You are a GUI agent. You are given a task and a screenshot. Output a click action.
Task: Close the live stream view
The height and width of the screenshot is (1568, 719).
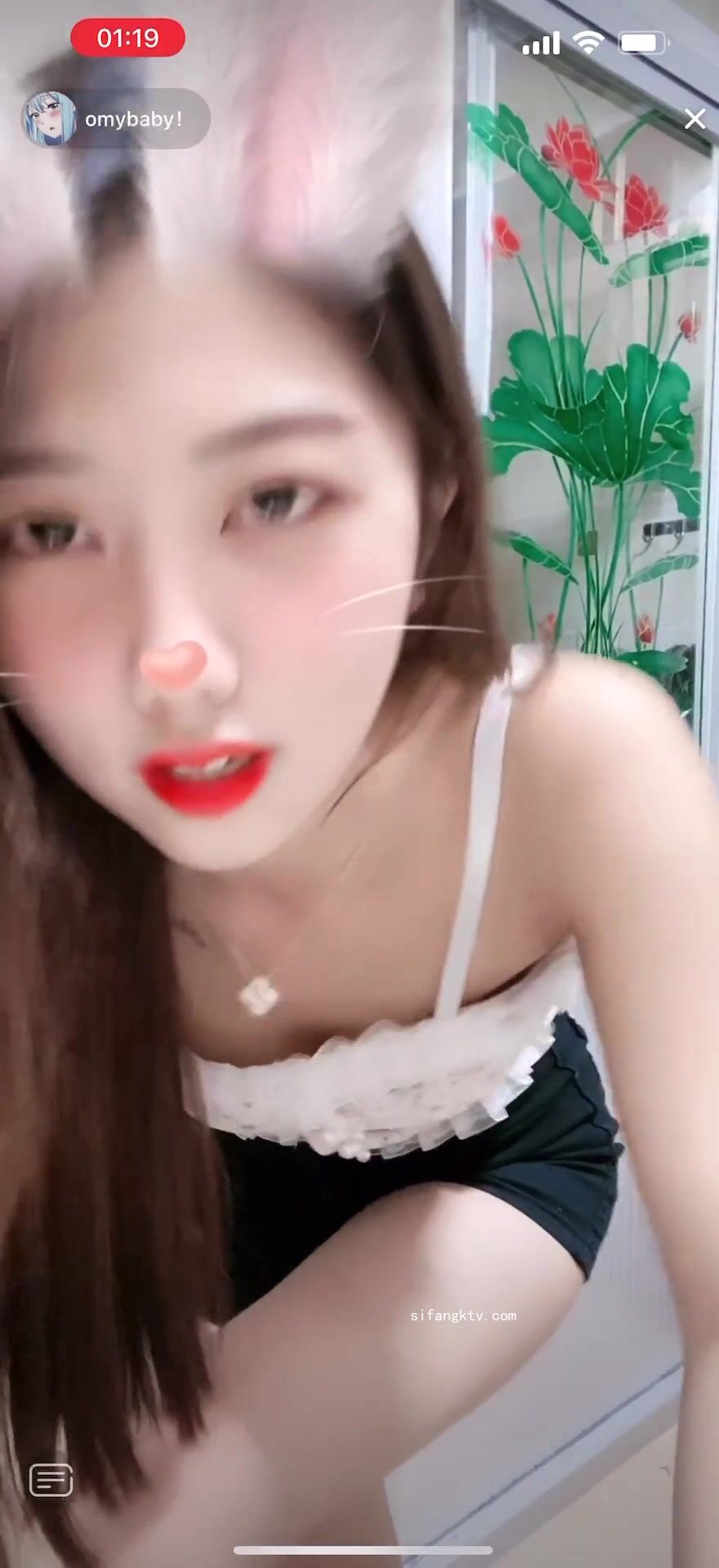click(694, 119)
